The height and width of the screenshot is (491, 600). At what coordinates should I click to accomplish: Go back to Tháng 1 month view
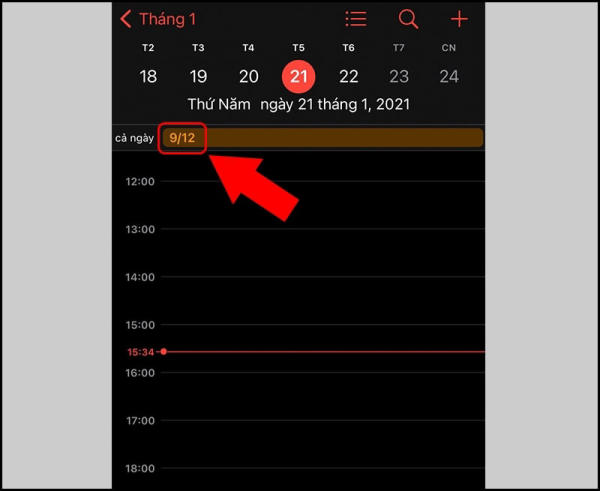pos(157,19)
